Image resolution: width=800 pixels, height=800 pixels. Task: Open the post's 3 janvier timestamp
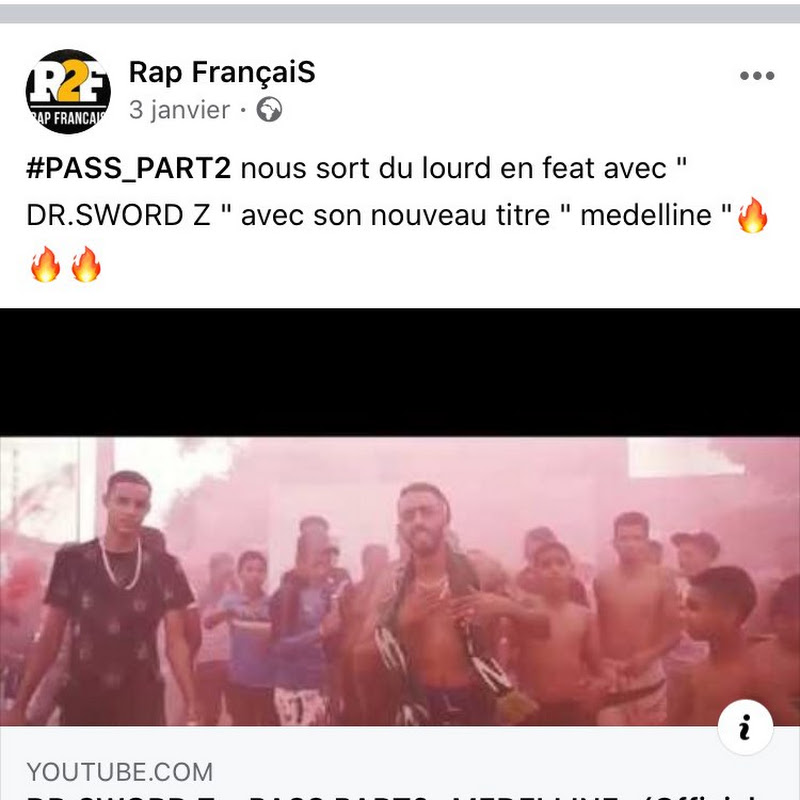tap(179, 110)
